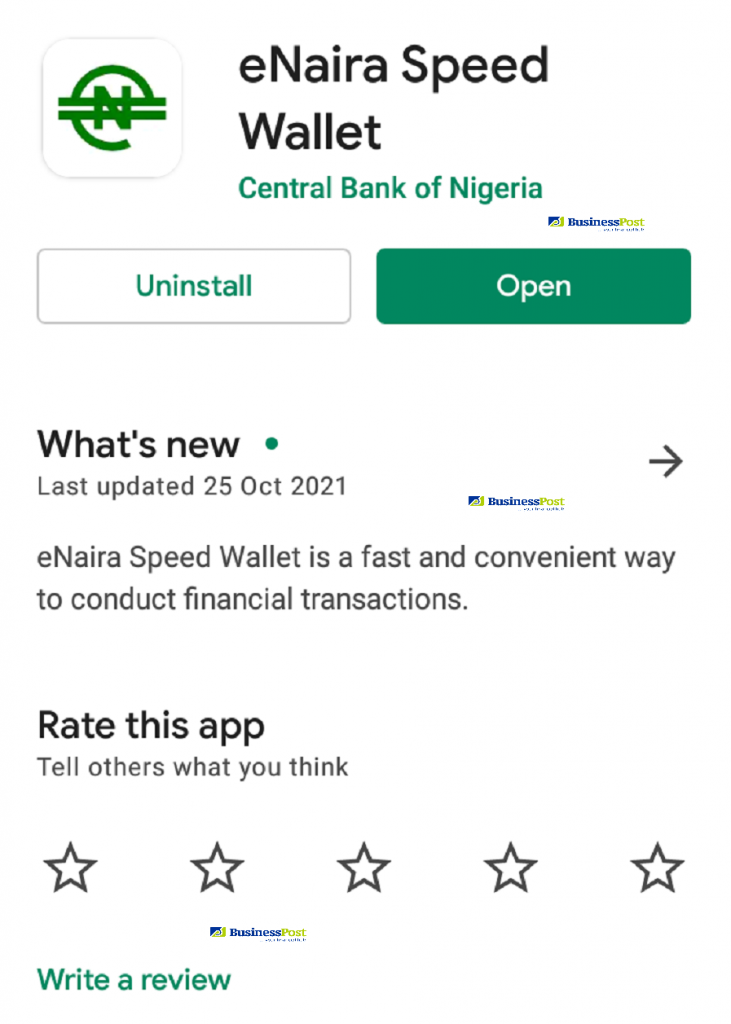This screenshot has height=1024, width=731.
Task: Write a review for the app
Action: pyautogui.click(x=133, y=980)
